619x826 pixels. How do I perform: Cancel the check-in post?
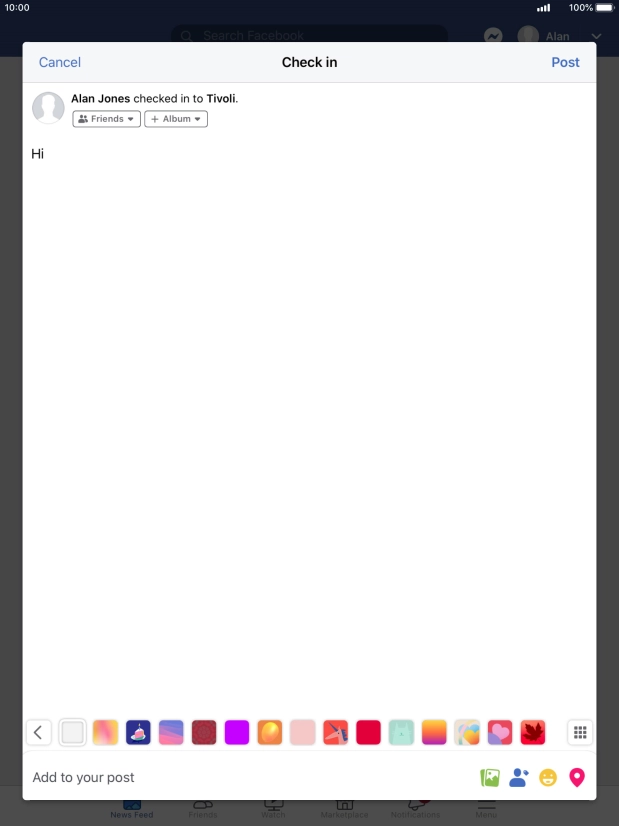coord(59,62)
